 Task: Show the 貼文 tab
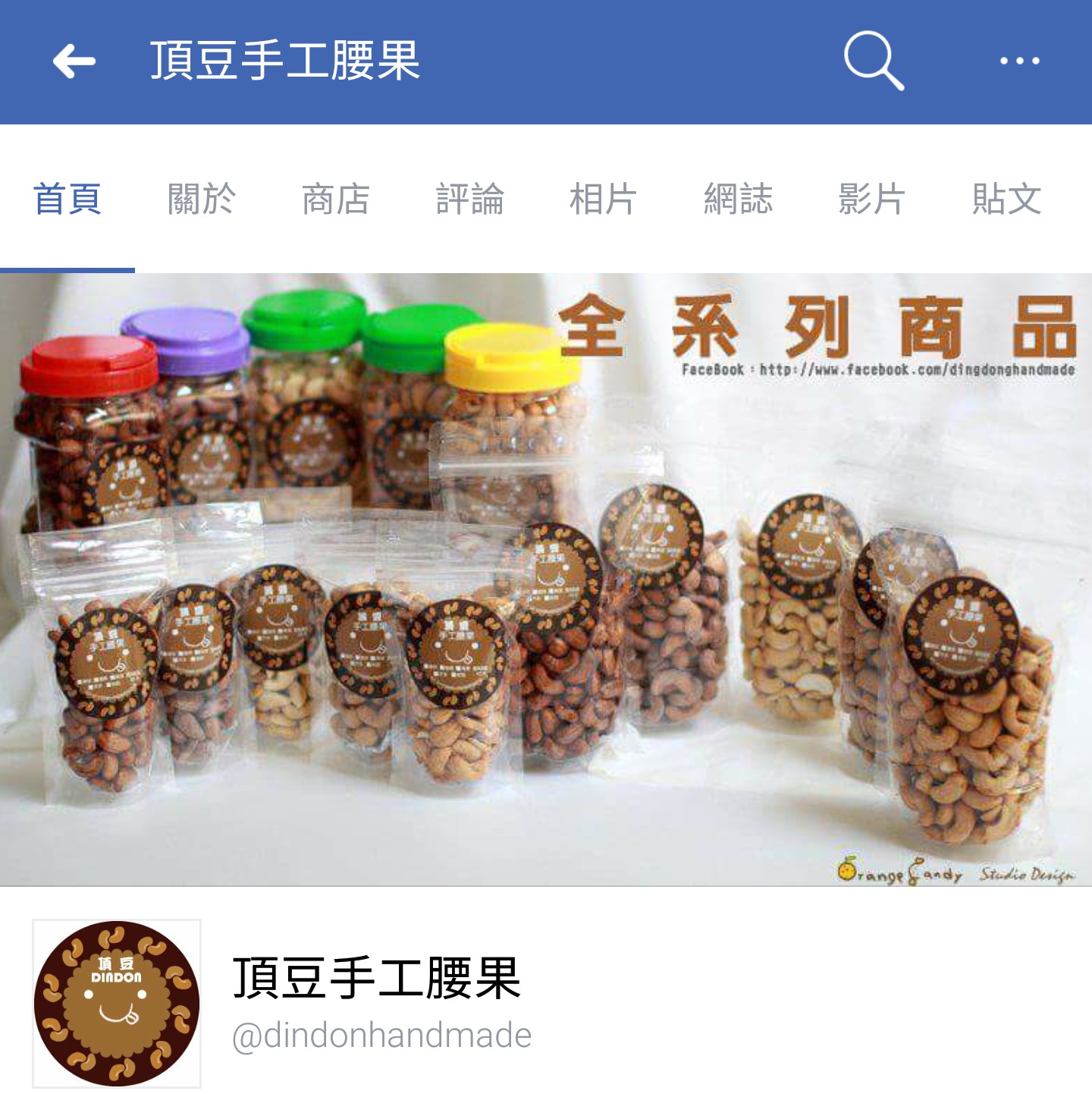click(1006, 200)
